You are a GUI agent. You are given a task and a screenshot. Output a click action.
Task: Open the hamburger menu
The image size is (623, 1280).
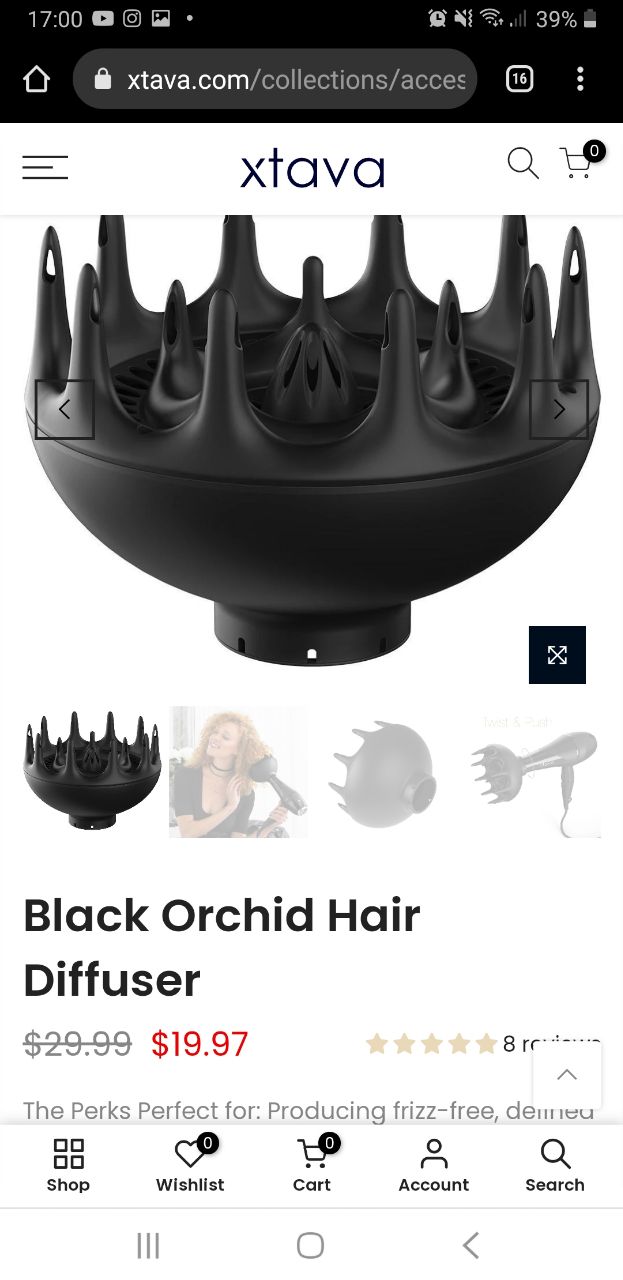tap(45, 168)
